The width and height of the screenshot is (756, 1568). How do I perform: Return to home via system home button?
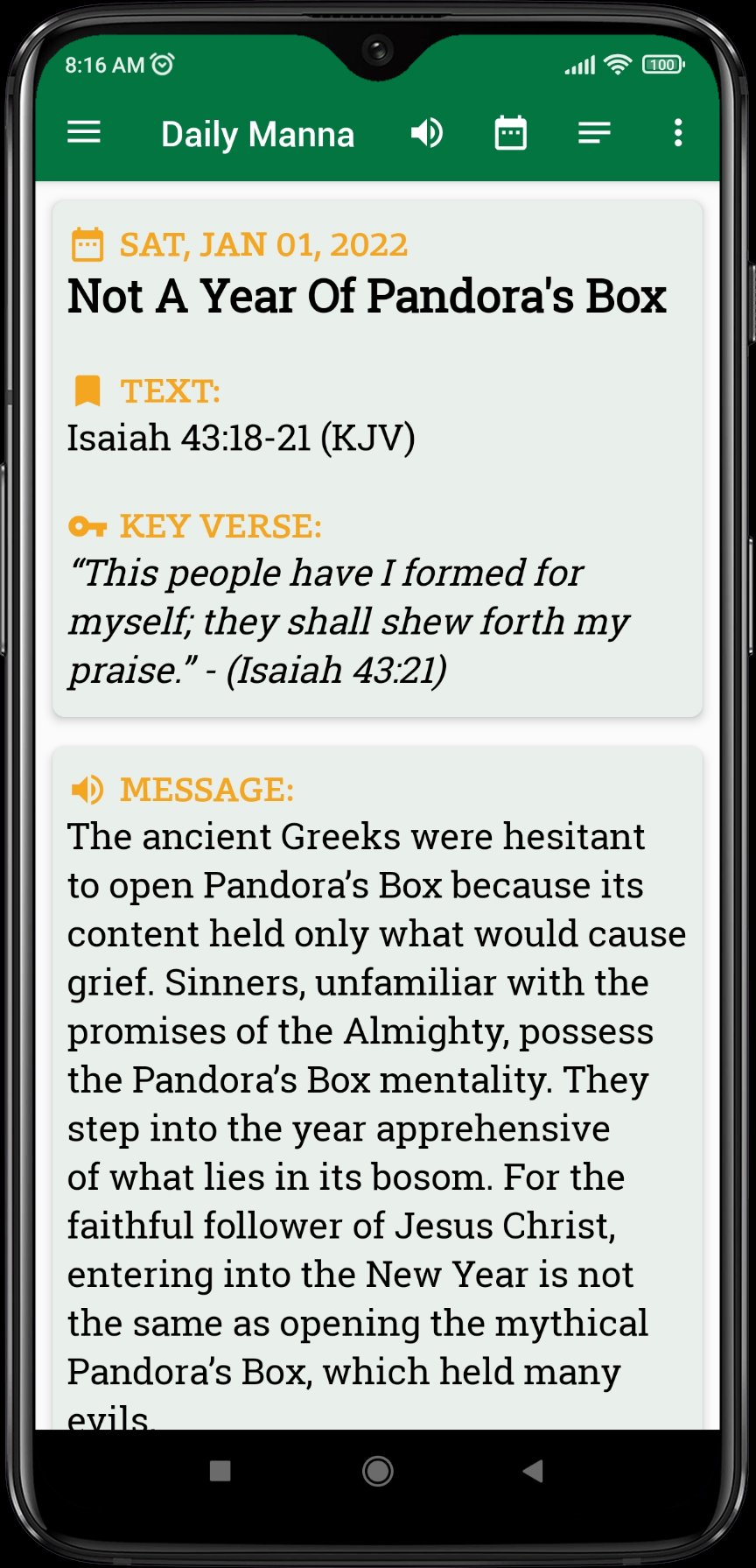(377, 1470)
